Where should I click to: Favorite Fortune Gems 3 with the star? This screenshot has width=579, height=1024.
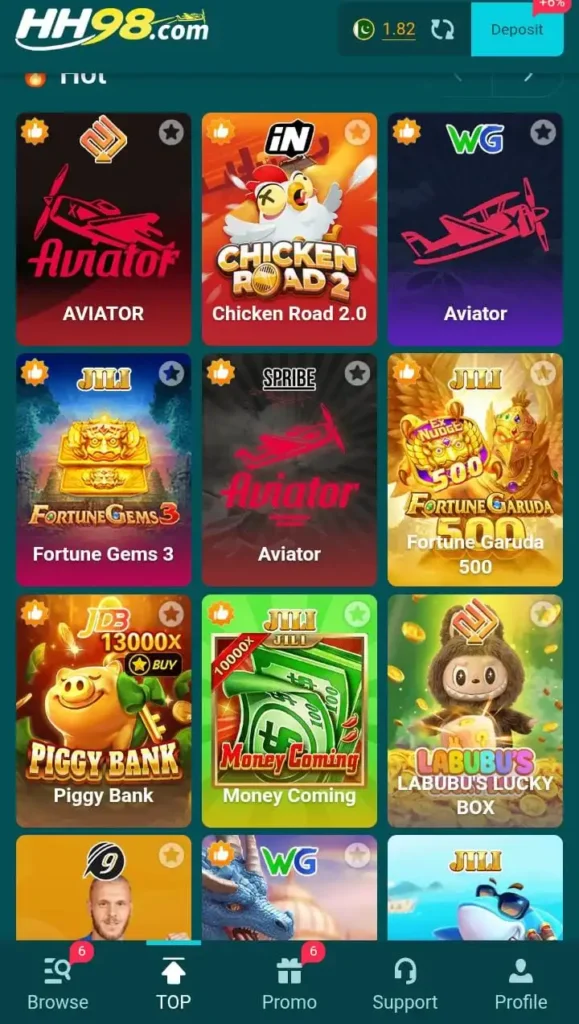pos(171,374)
